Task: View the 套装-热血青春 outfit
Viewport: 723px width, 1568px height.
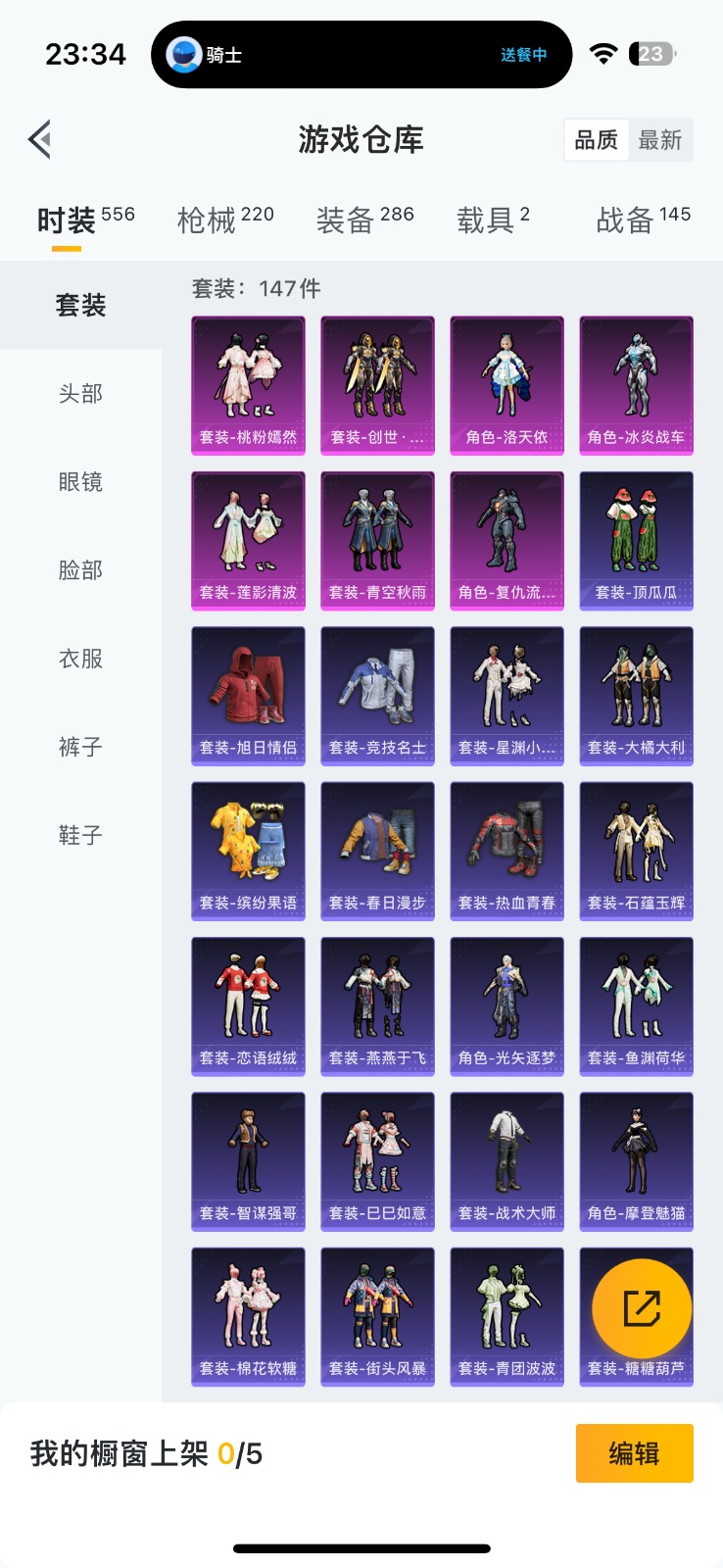Action: (506, 850)
